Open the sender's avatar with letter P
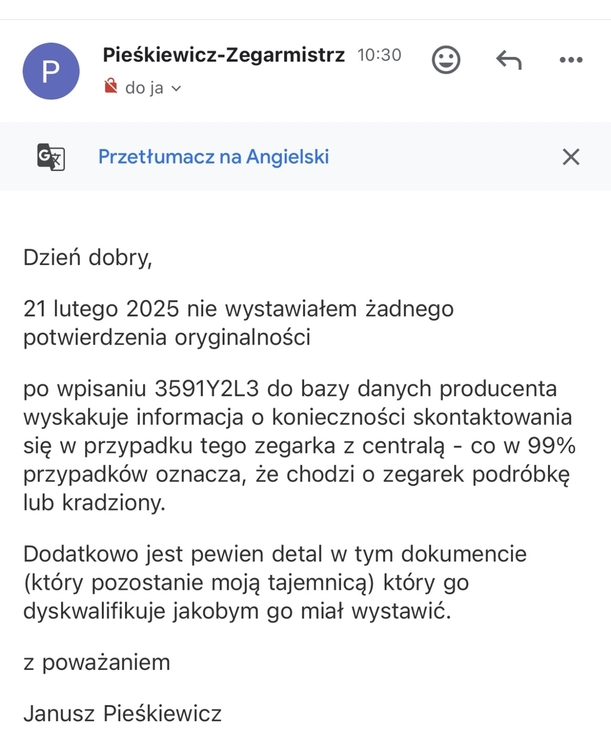Viewport: 611px width, 750px height. pyautogui.click(x=51, y=71)
